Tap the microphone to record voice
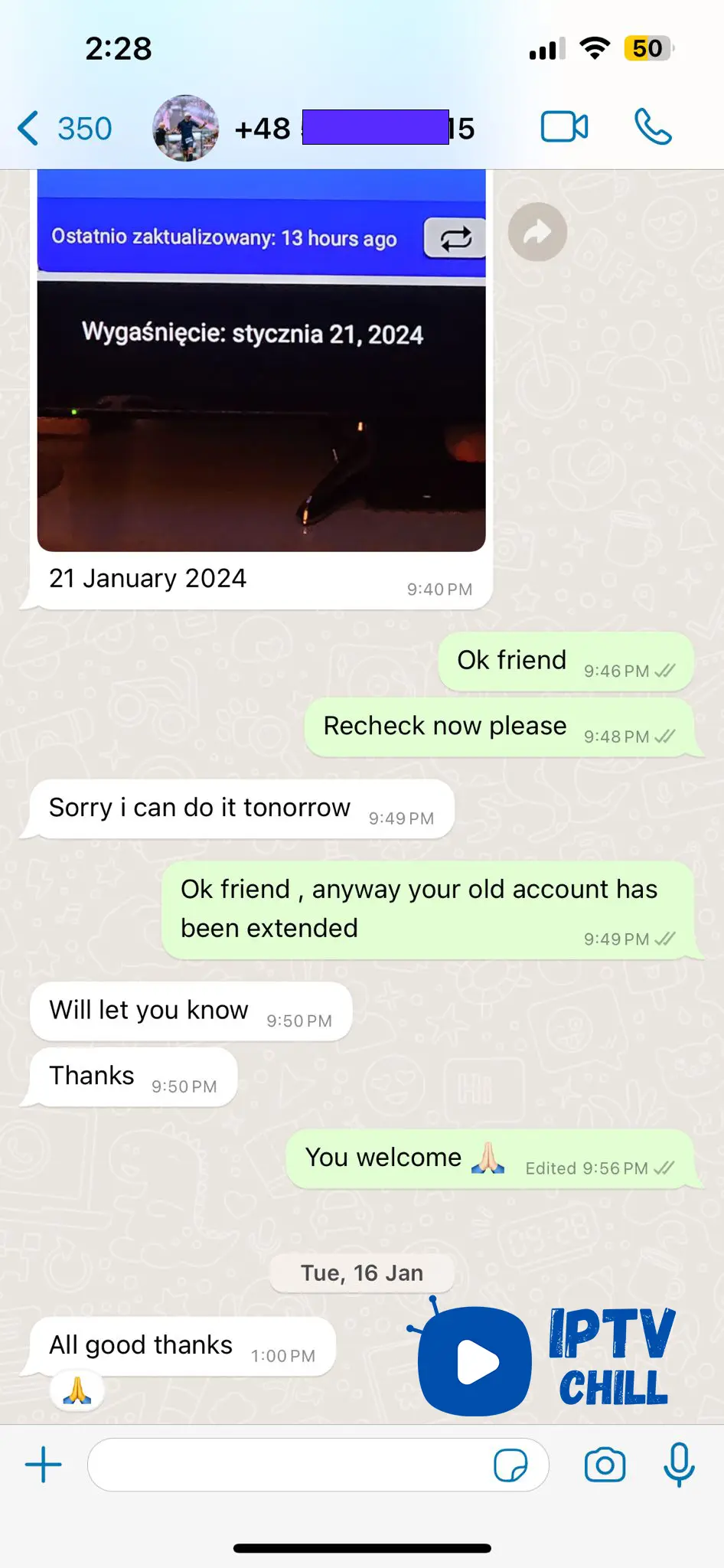This screenshot has width=724, height=1568. tap(679, 1465)
